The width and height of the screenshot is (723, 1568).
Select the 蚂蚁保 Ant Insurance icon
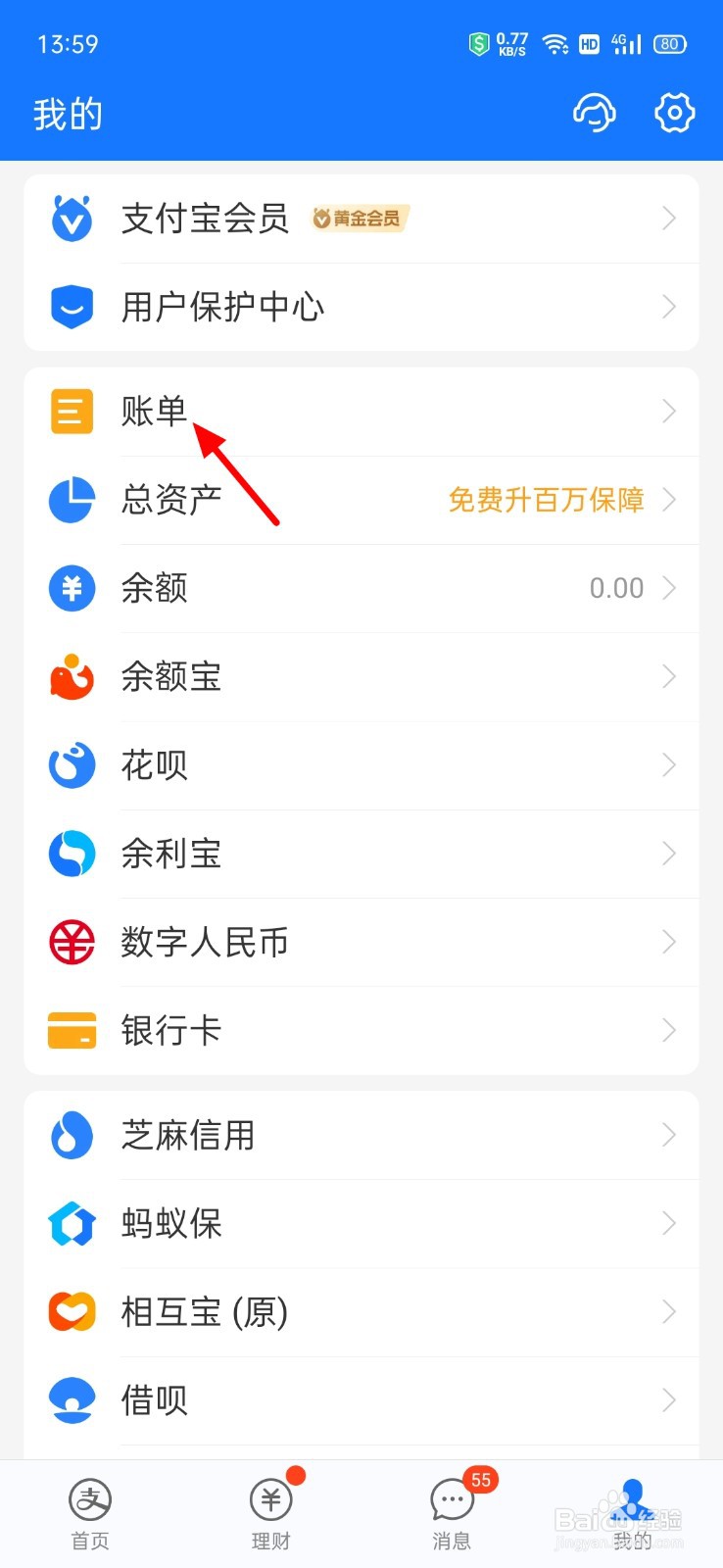71,1224
